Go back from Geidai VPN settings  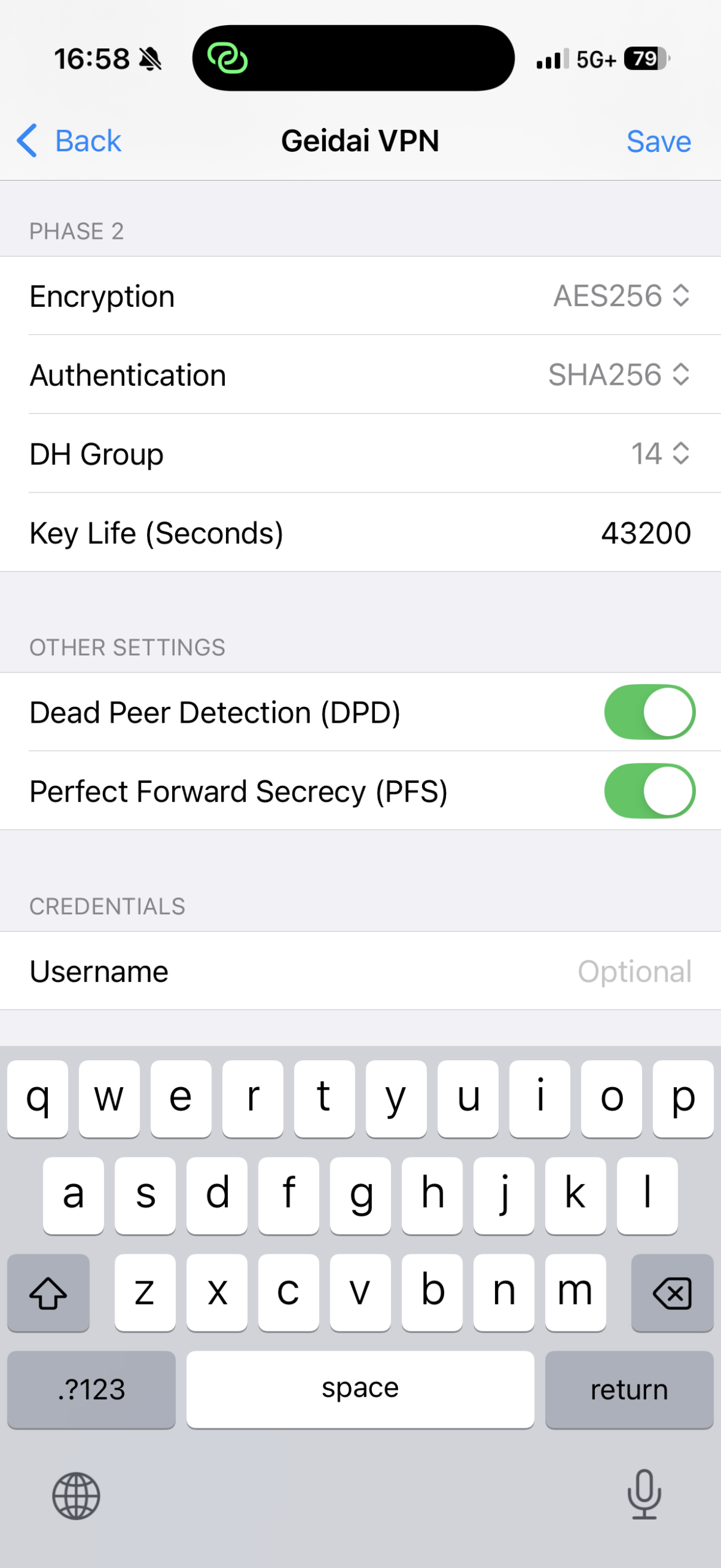click(x=69, y=141)
